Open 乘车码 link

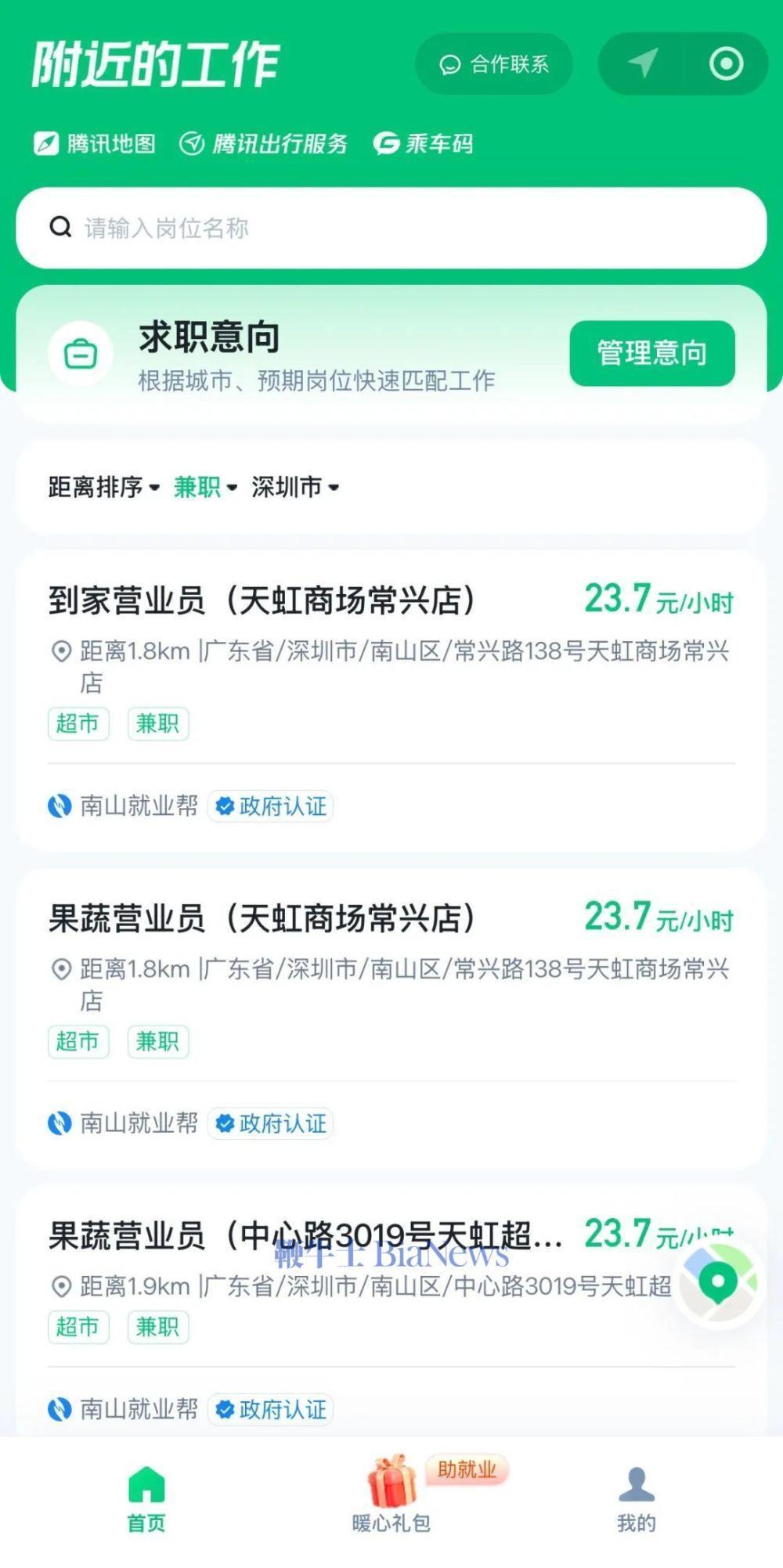pos(423,144)
